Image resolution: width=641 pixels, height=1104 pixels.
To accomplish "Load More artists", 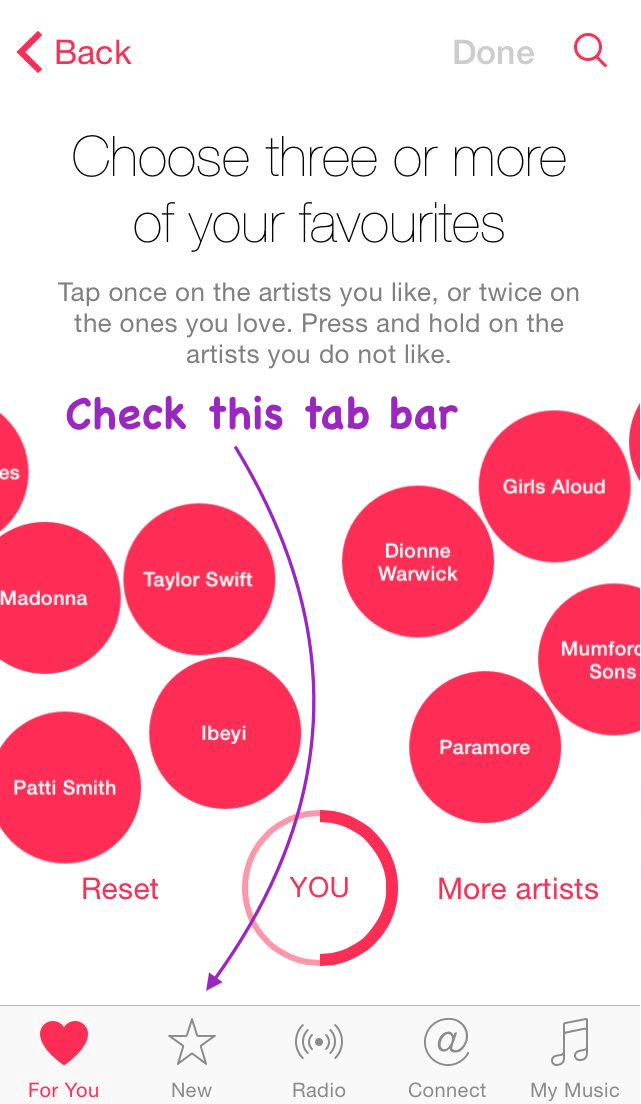I will pyautogui.click(x=518, y=889).
